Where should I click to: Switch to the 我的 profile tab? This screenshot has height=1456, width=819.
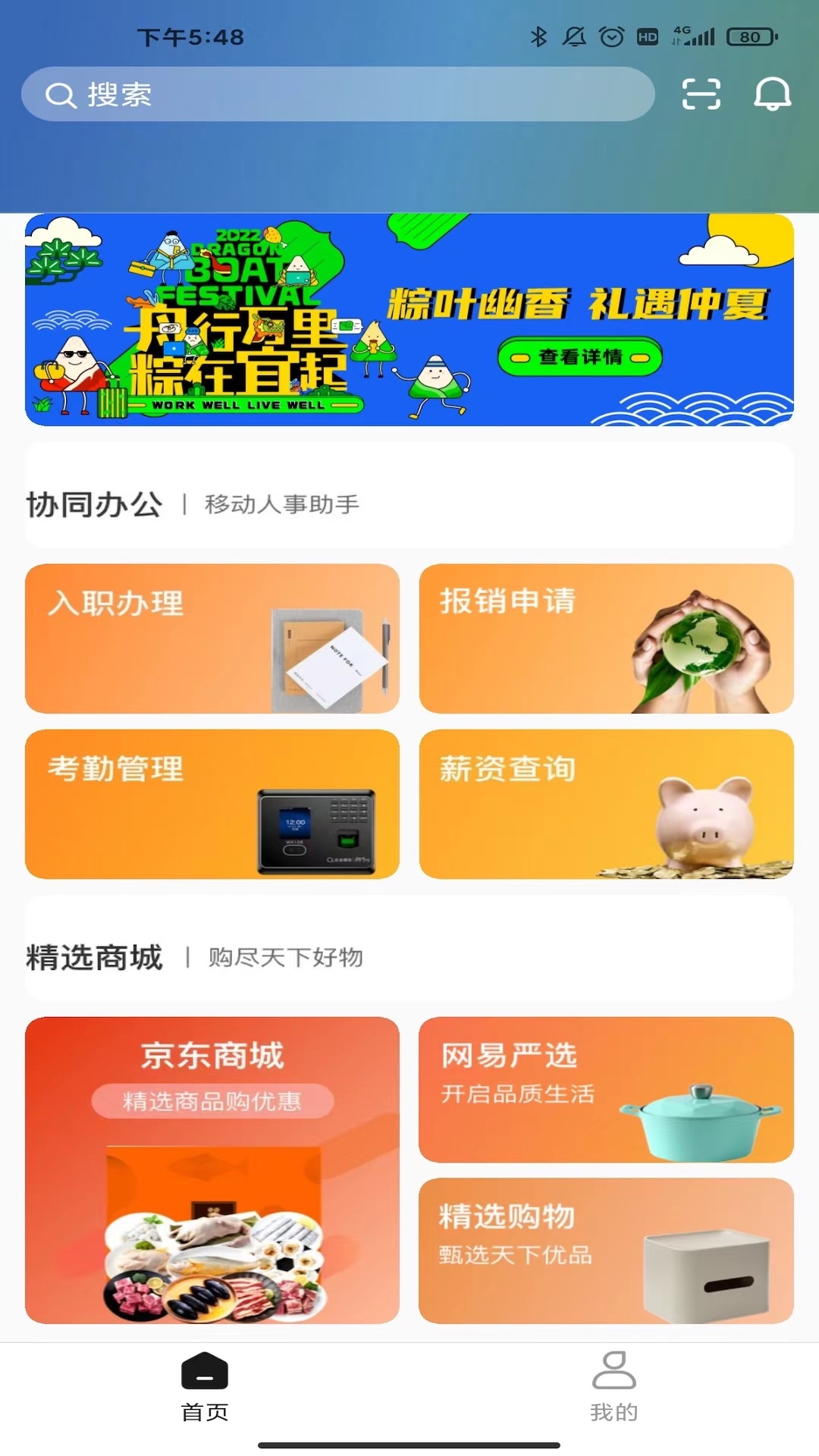(x=613, y=1386)
